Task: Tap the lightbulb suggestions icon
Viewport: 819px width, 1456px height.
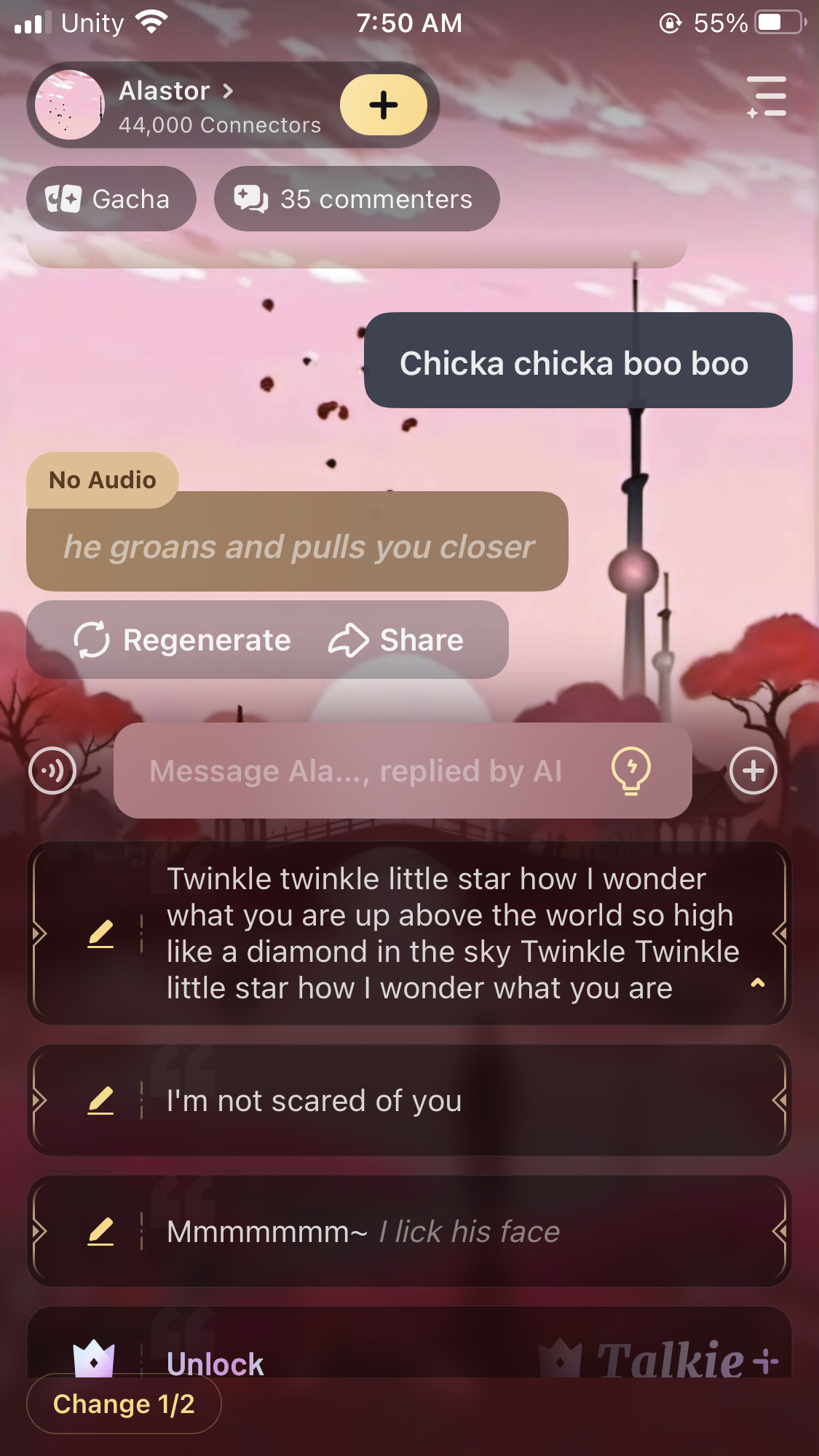Action: pos(630,771)
